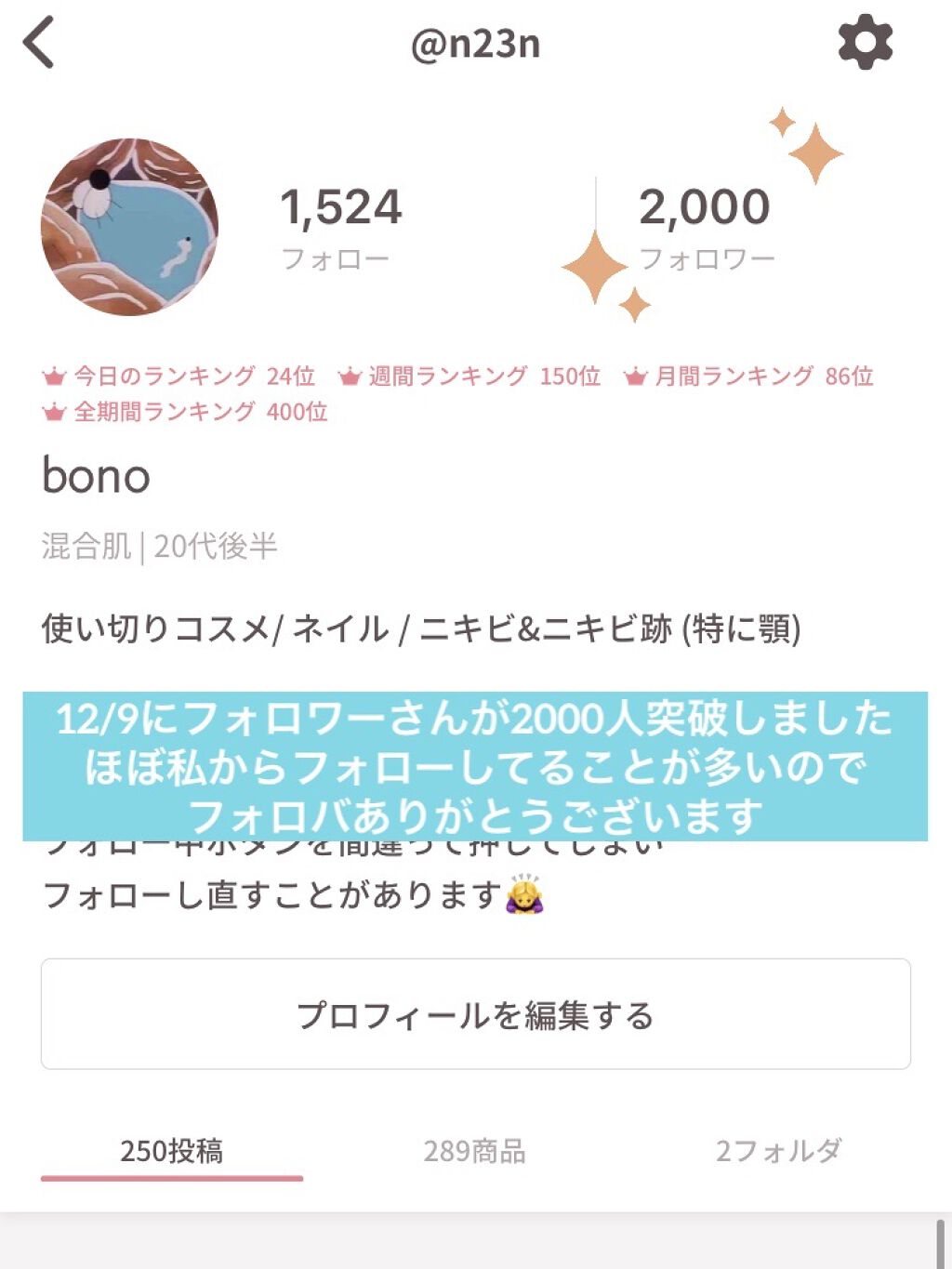Image resolution: width=952 pixels, height=1269 pixels.
Task: Open settings via the gear icon
Action: (x=865, y=42)
